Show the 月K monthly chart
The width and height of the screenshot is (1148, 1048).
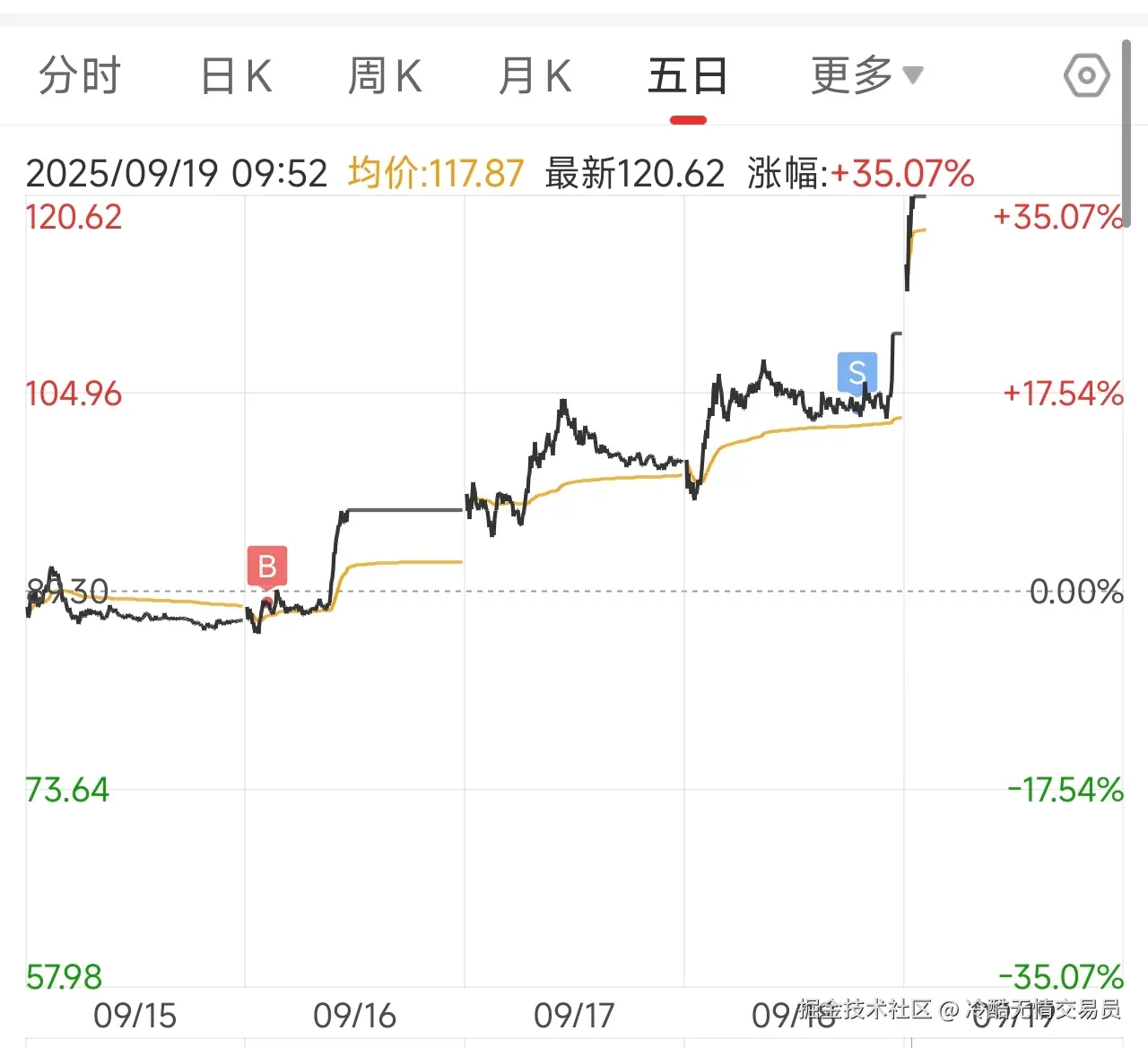535,76
